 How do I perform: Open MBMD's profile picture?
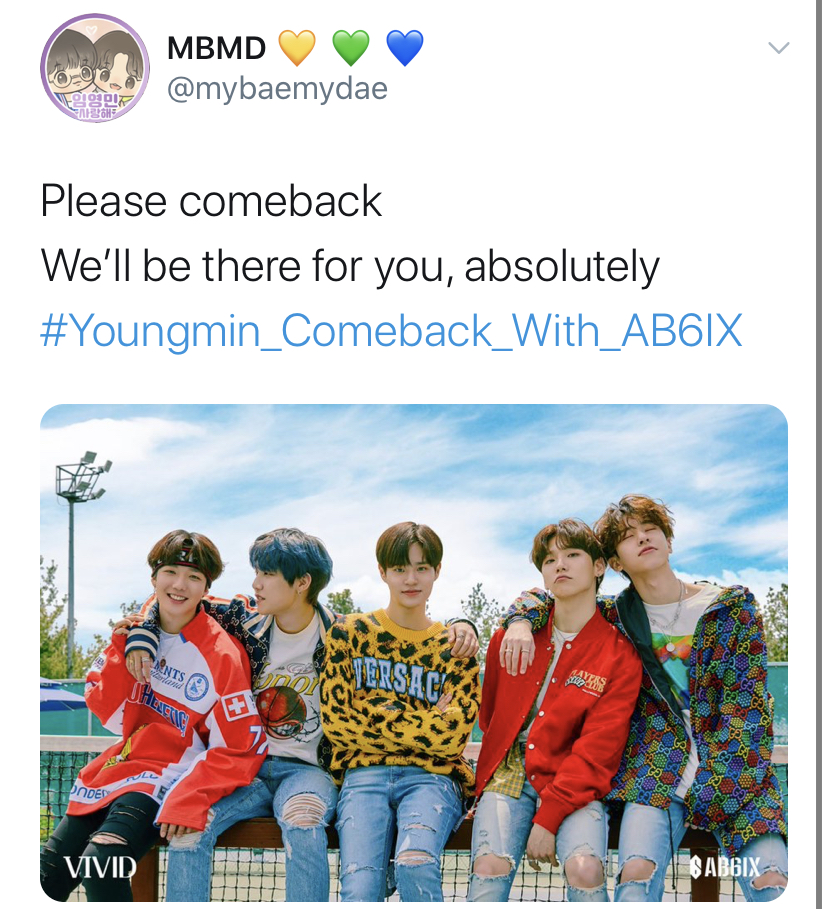[x=94, y=70]
